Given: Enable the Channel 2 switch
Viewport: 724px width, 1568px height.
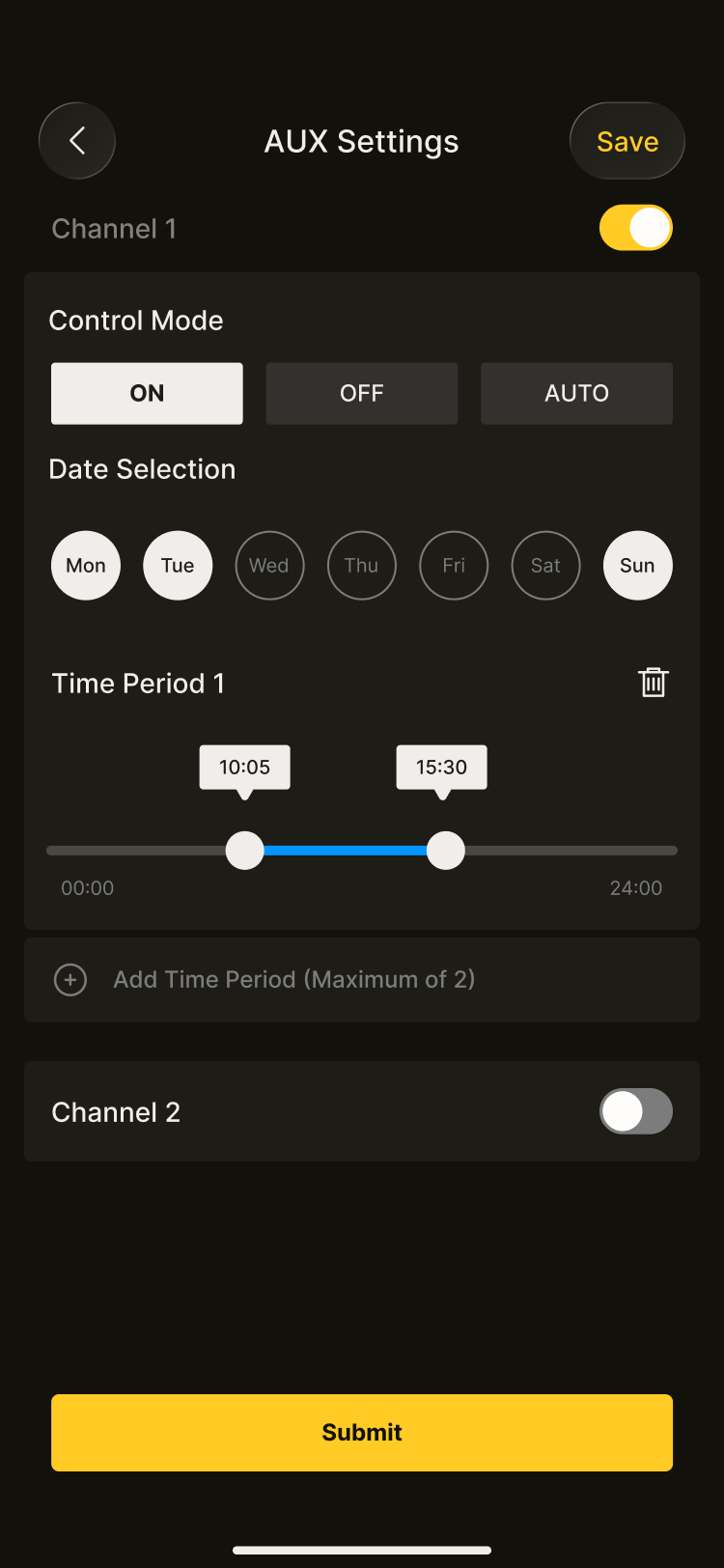Looking at the screenshot, I should coord(635,1111).
